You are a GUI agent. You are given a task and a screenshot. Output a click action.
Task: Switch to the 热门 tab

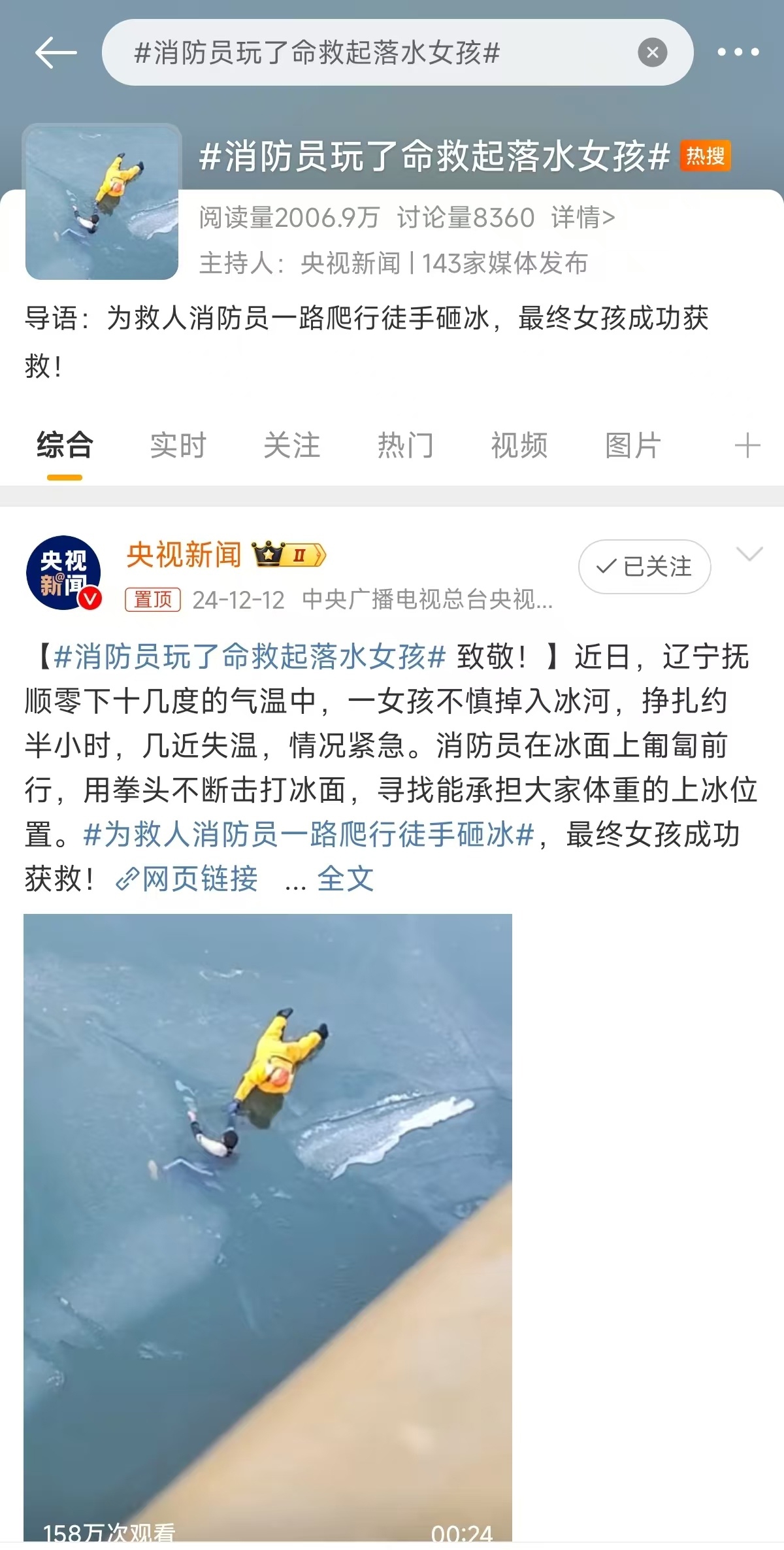pos(405,446)
